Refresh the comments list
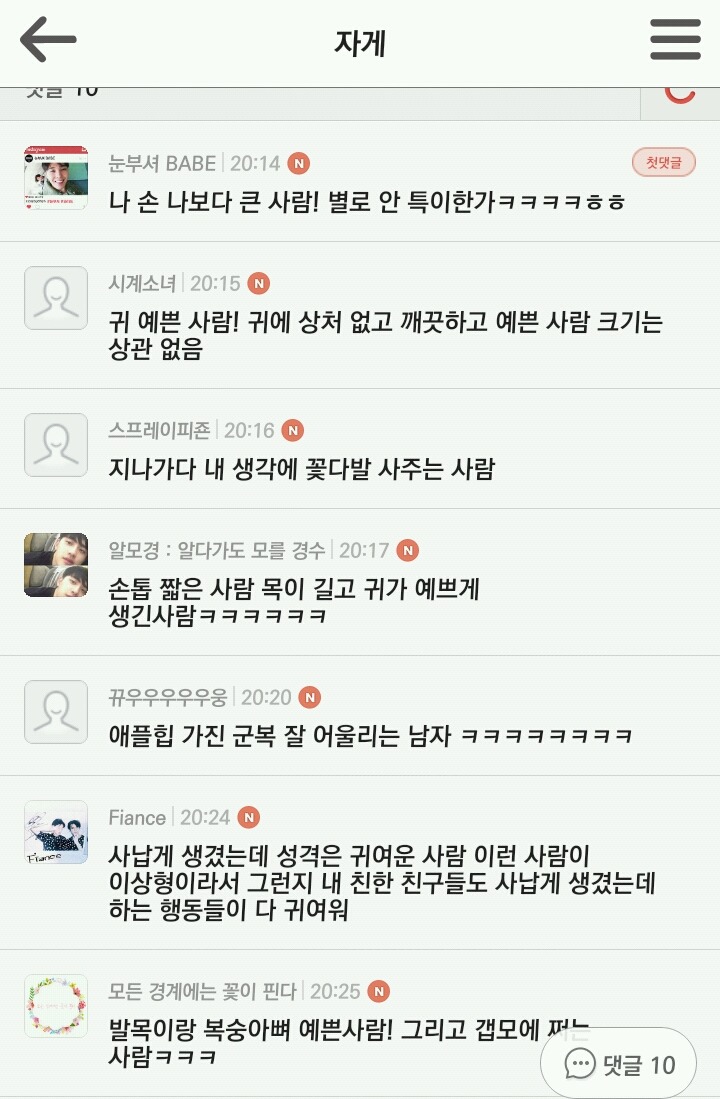720x1099 pixels. 680,94
